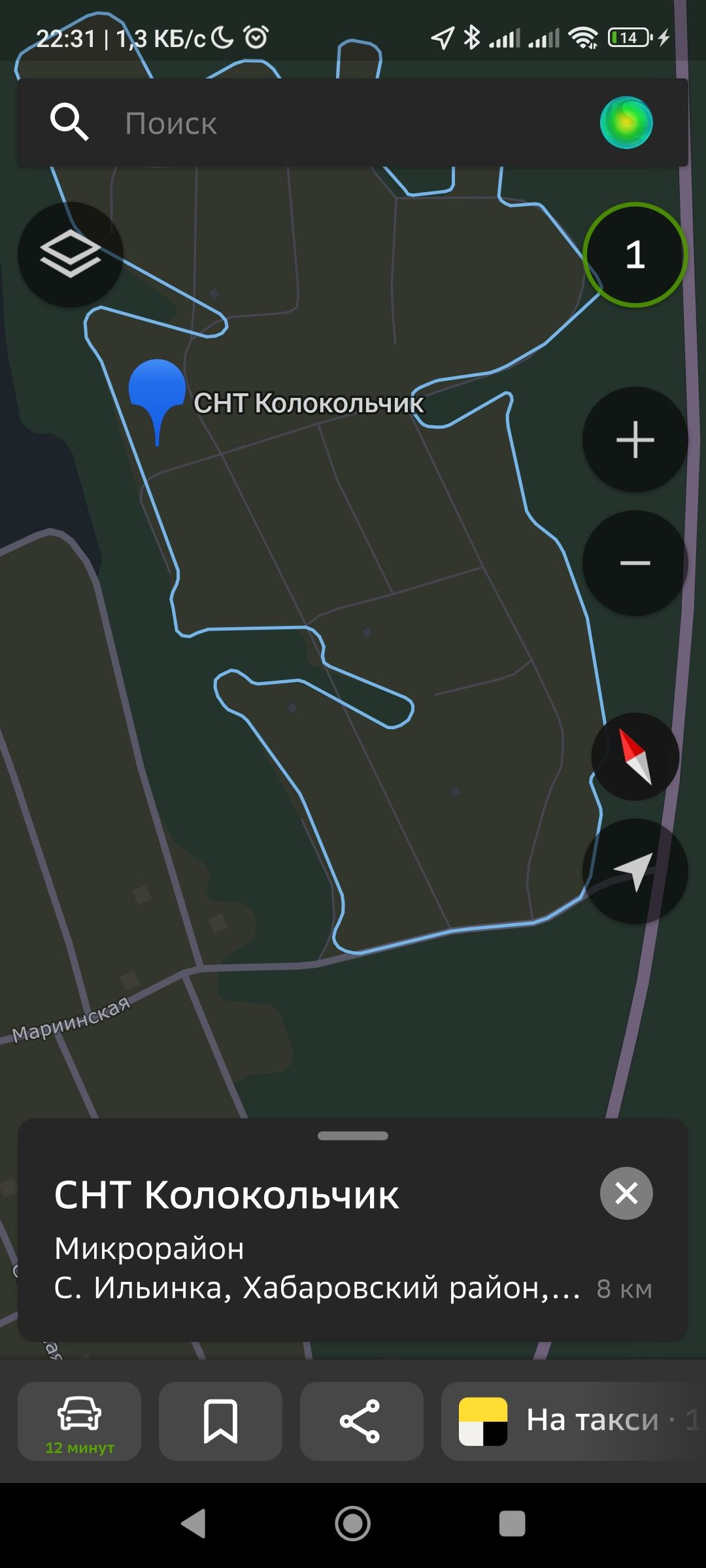This screenshot has width=706, height=1568.
Task: Share the СНТ Колокольчик location
Action: tap(361, 1421)
